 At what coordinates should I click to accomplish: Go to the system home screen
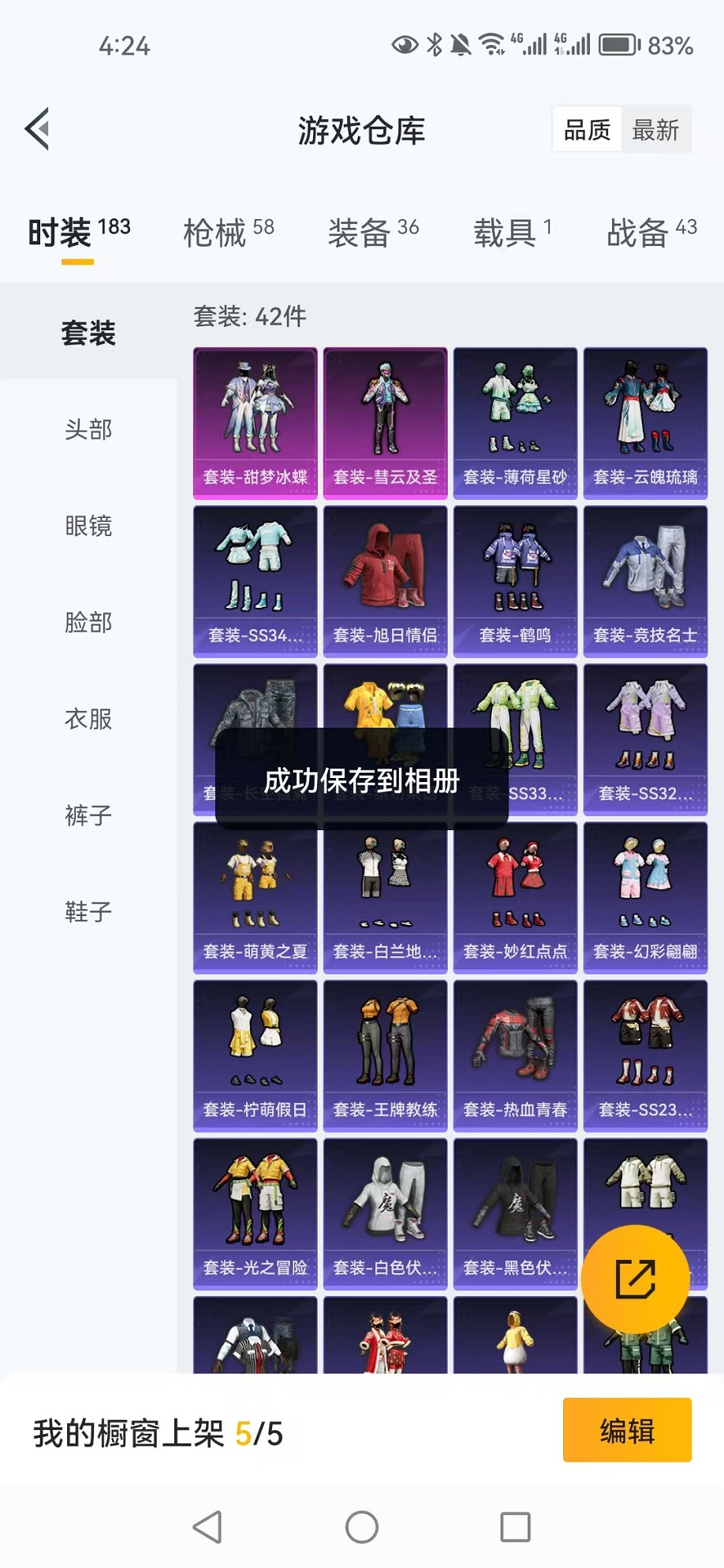[x=362, y=1527]
